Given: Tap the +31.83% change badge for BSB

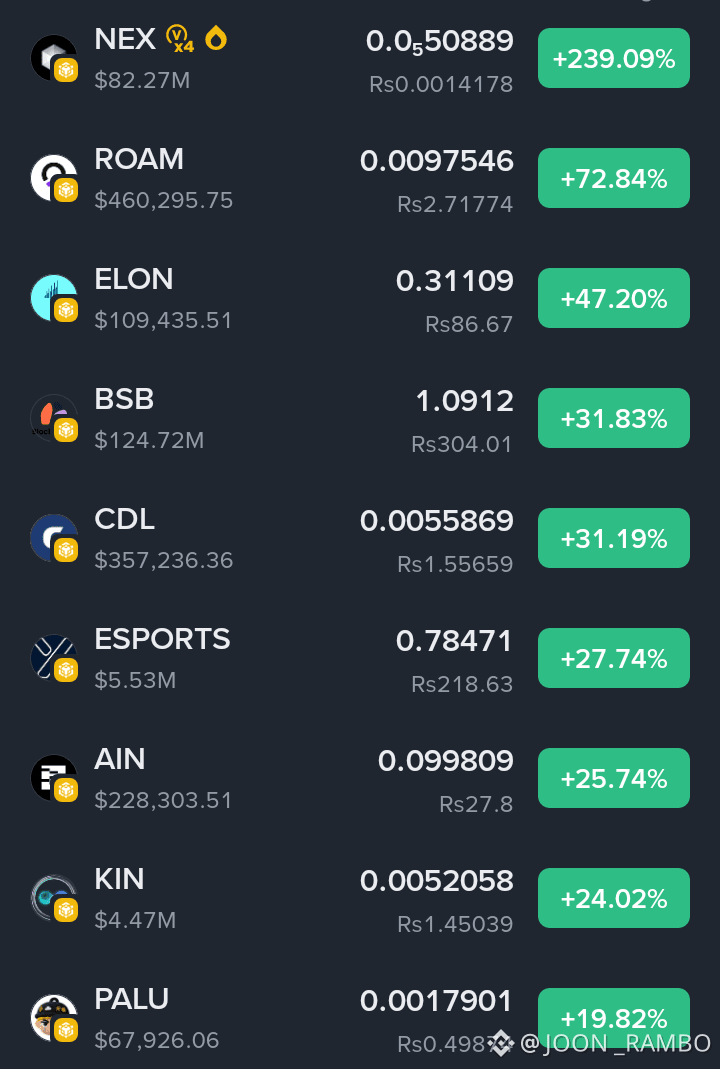Looking at the screenshot, I should tap(614, 418).
